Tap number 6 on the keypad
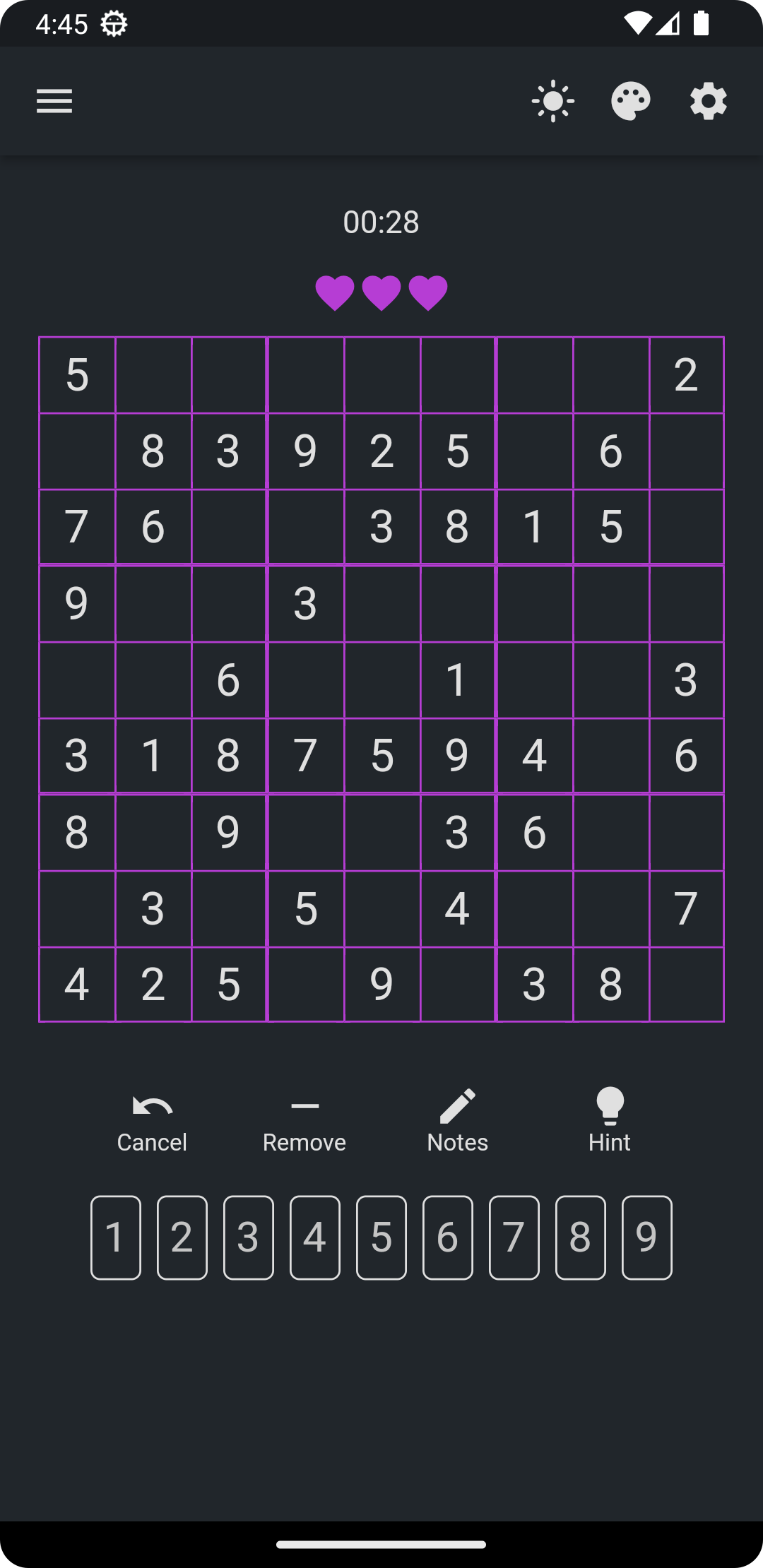Screen dimensions: 763x1568 (448, 1237)
